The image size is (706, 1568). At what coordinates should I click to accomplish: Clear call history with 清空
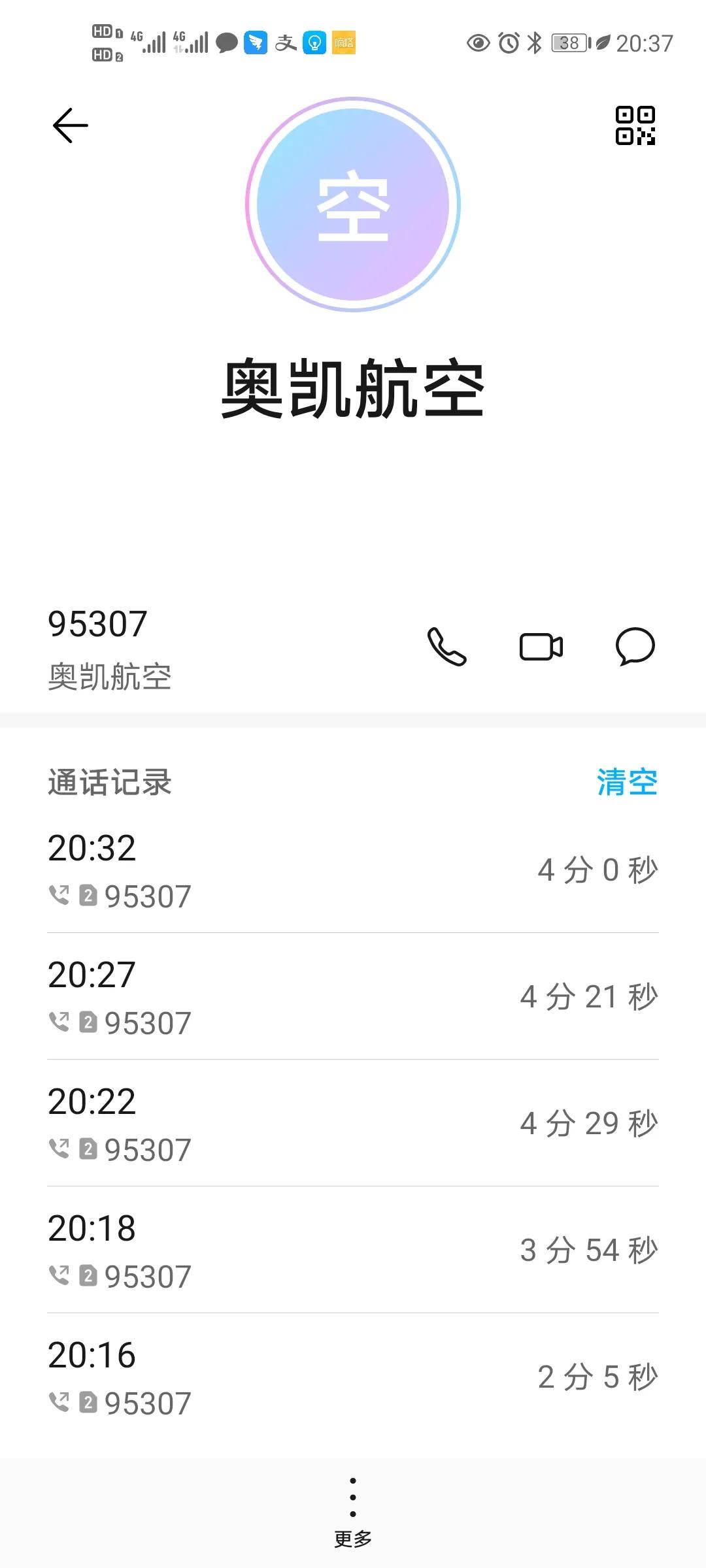click(626, 782)
